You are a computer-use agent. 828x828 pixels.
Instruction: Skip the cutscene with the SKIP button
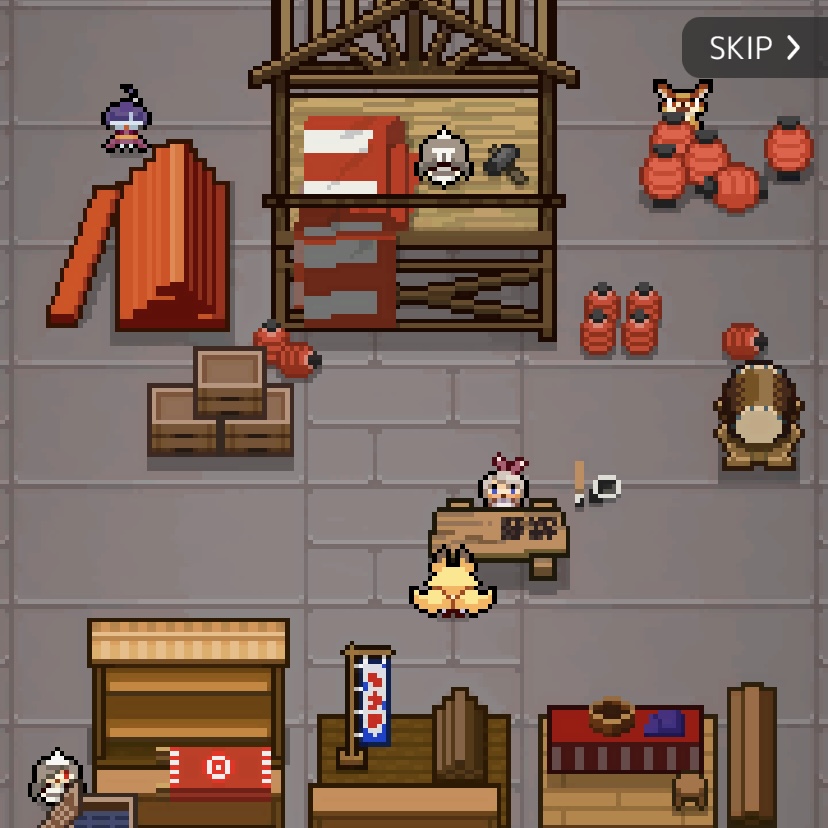tap(755, 48)
